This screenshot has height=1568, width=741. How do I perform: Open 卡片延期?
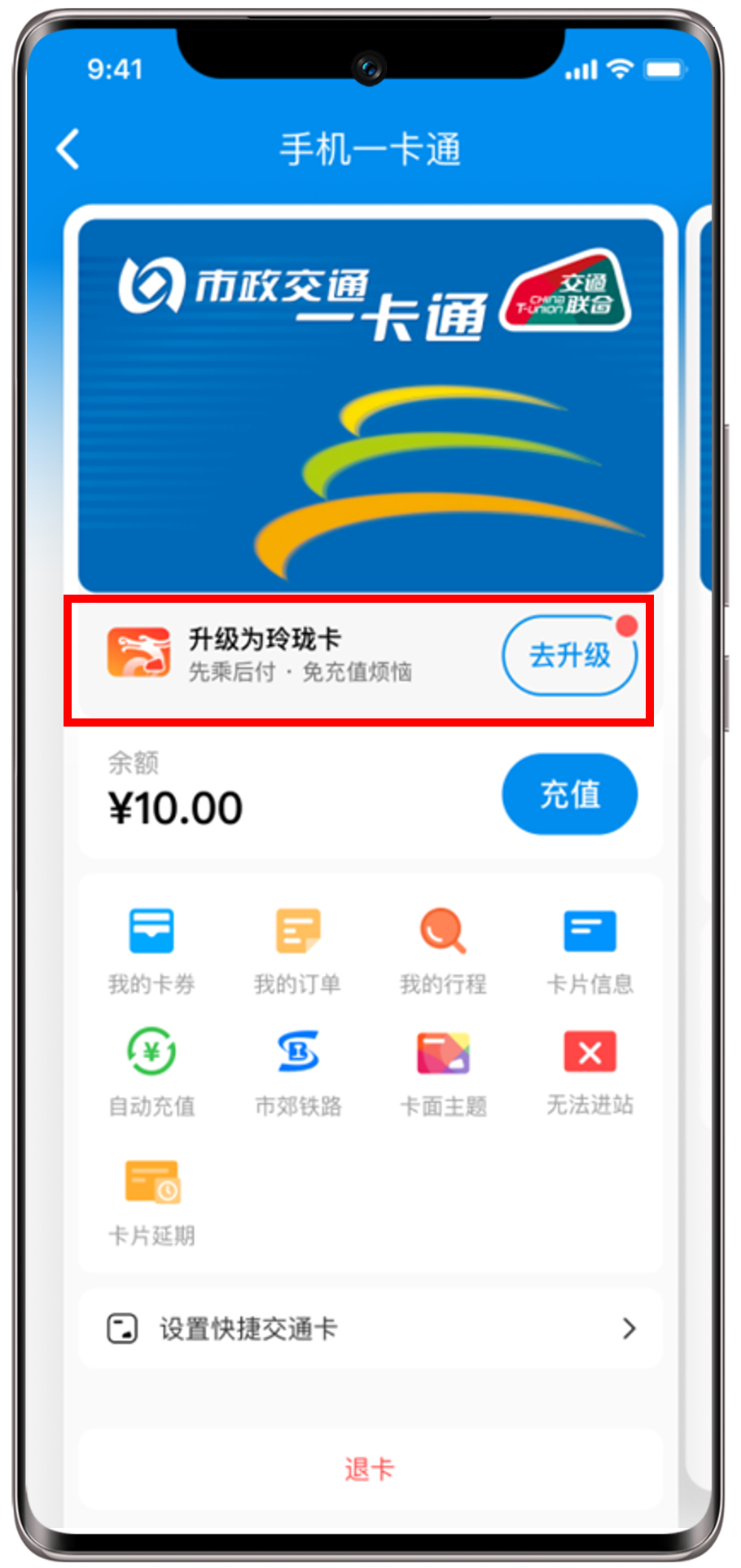pyautogui.click(x=151, y=1201)
